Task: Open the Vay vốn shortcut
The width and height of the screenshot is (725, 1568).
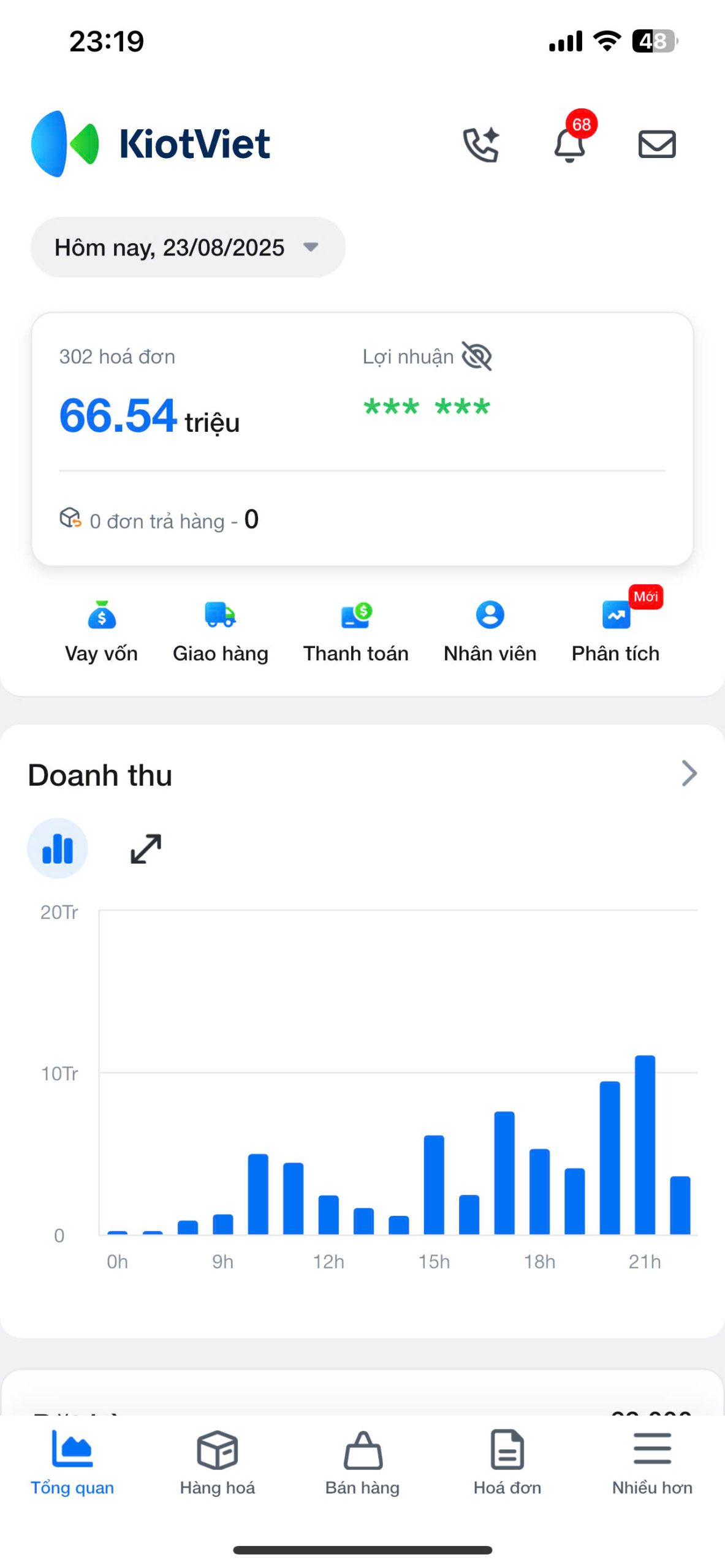Action: pos(102,632)
